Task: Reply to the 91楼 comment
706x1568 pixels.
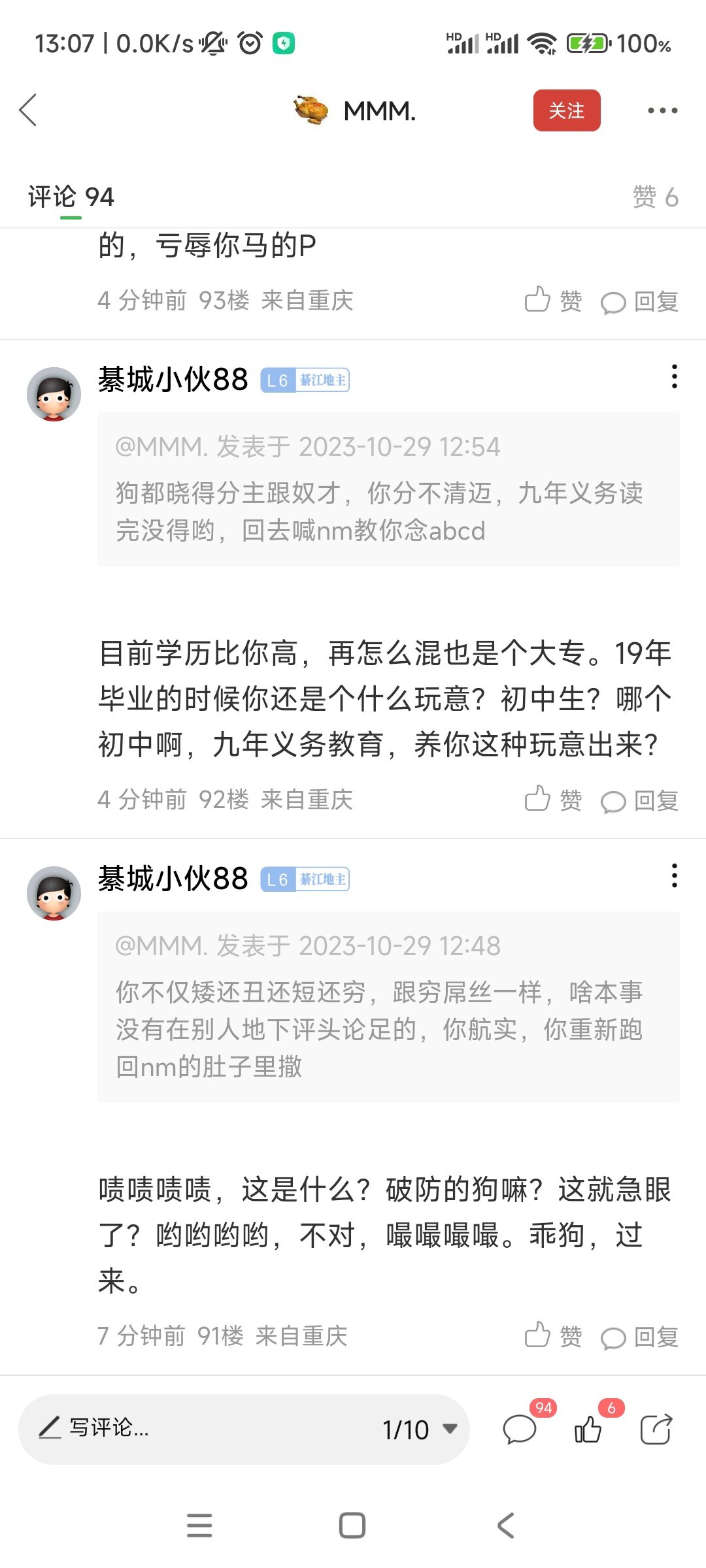Action: point(640,1337)
